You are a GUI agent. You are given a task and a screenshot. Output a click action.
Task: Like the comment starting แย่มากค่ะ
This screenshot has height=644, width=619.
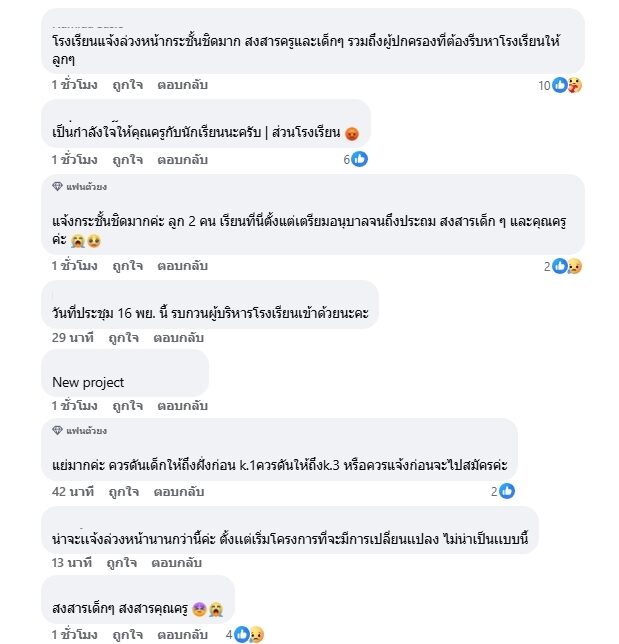point(124,491)
